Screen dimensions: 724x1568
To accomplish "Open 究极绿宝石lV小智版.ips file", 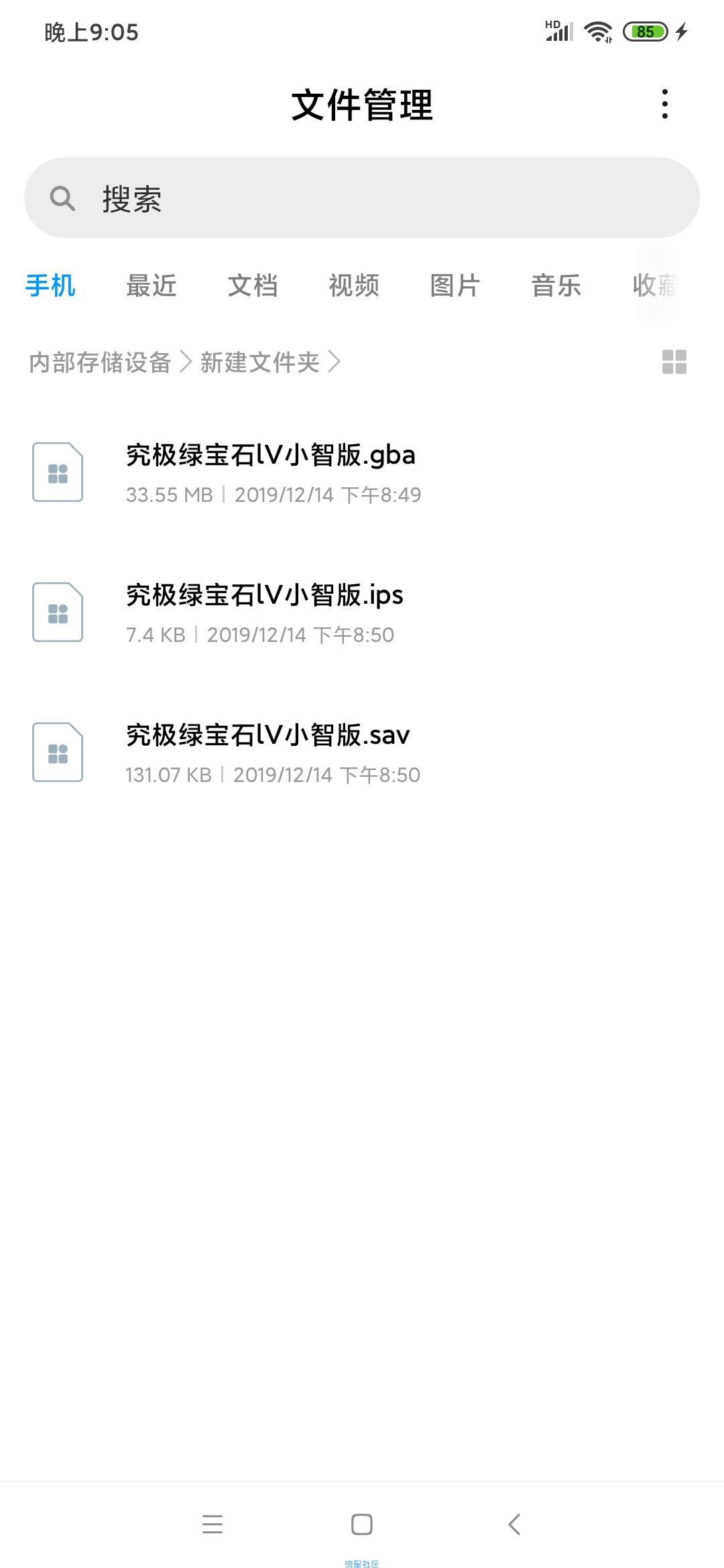I will [362, 612].
